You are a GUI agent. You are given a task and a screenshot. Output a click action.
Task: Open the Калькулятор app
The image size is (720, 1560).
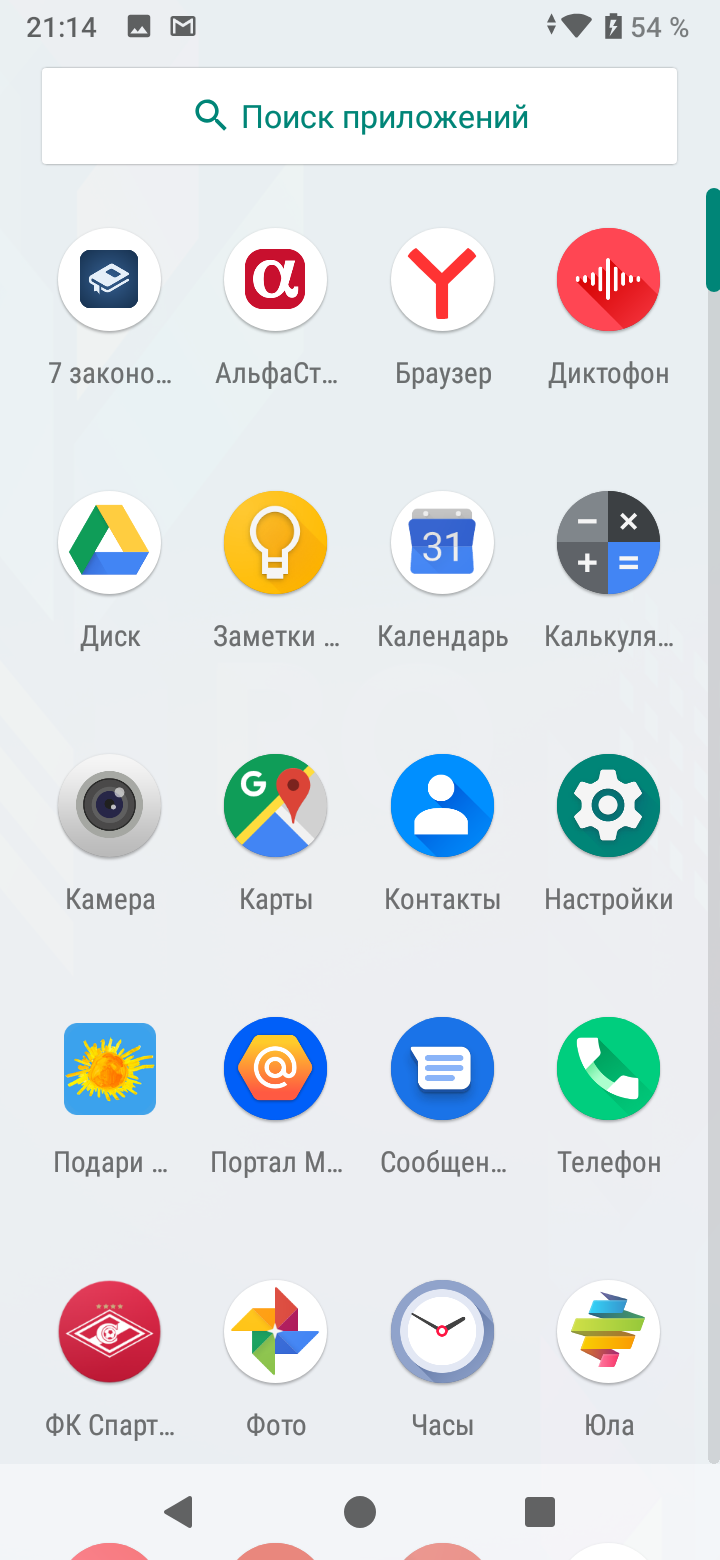608,543
